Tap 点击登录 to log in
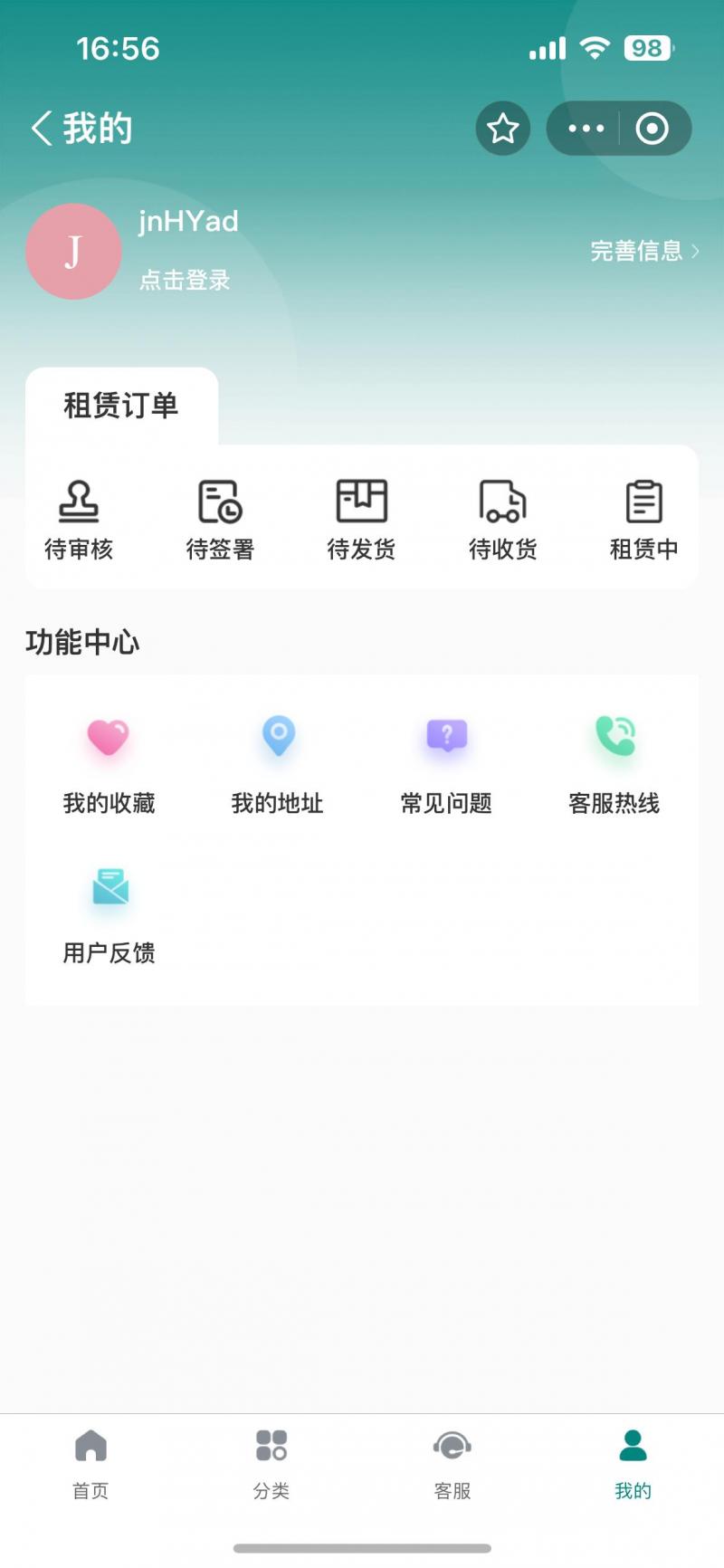Screen dimensions: 724x1568 point(185,280)
